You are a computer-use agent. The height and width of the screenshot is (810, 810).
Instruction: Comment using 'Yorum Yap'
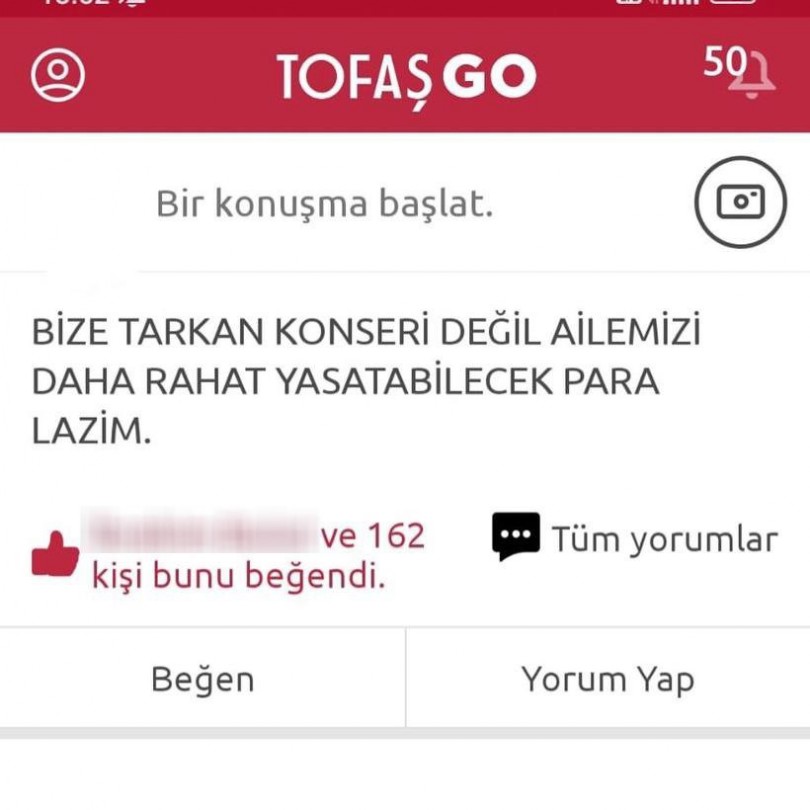pyautogui.click(x=607, y=680)
